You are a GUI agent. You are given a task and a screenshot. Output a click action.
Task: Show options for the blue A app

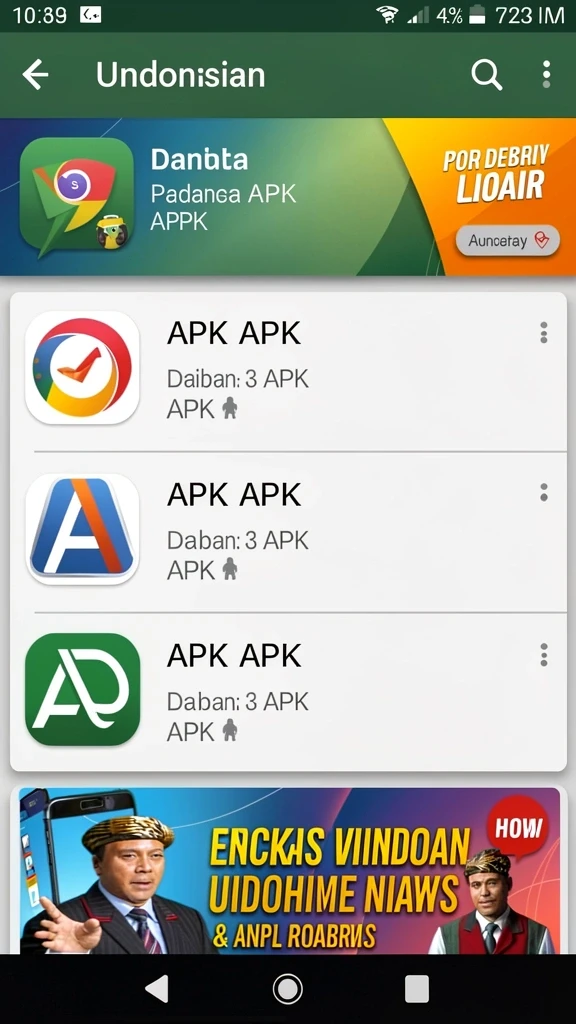click(x=543, y=492)
